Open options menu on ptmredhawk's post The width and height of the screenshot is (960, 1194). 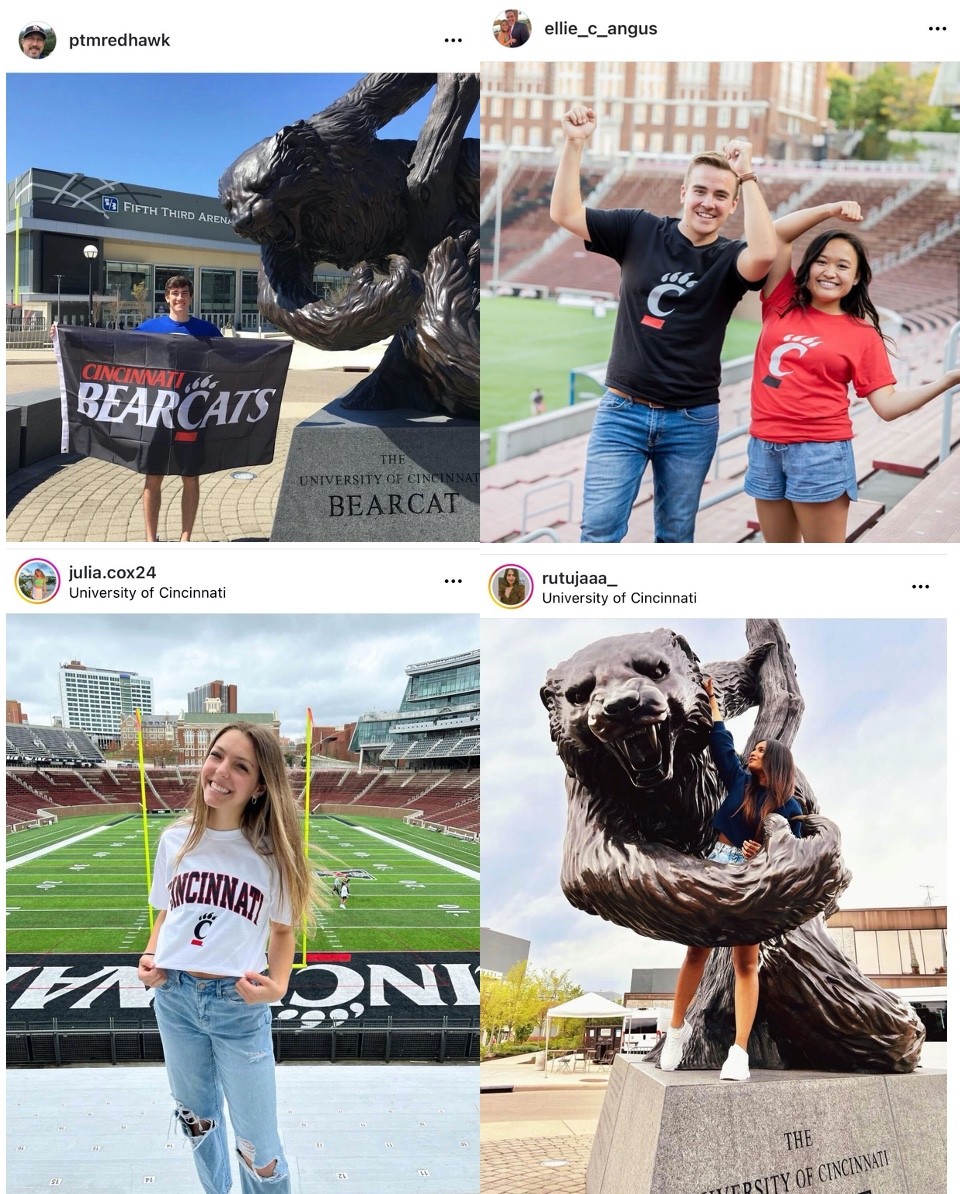(x=453, y=40)
